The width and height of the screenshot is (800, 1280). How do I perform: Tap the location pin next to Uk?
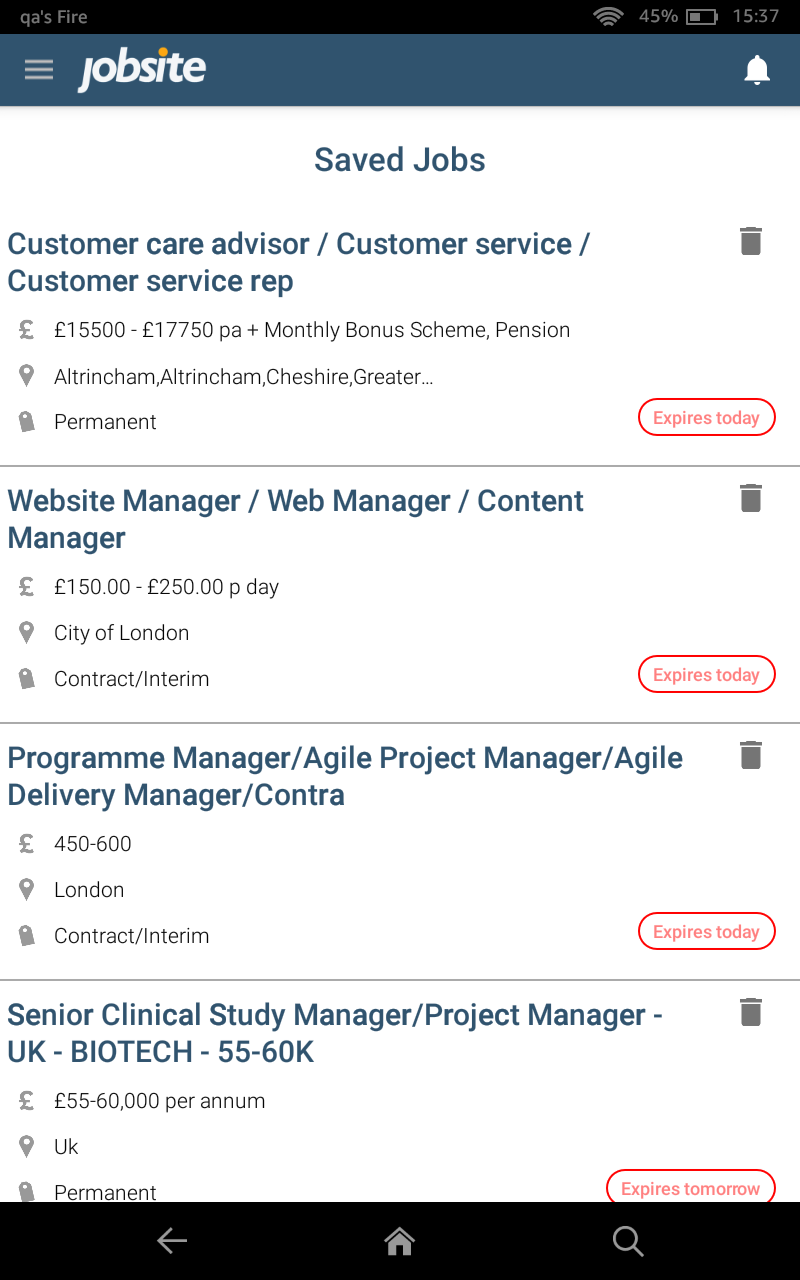[x=26, y=1145]
